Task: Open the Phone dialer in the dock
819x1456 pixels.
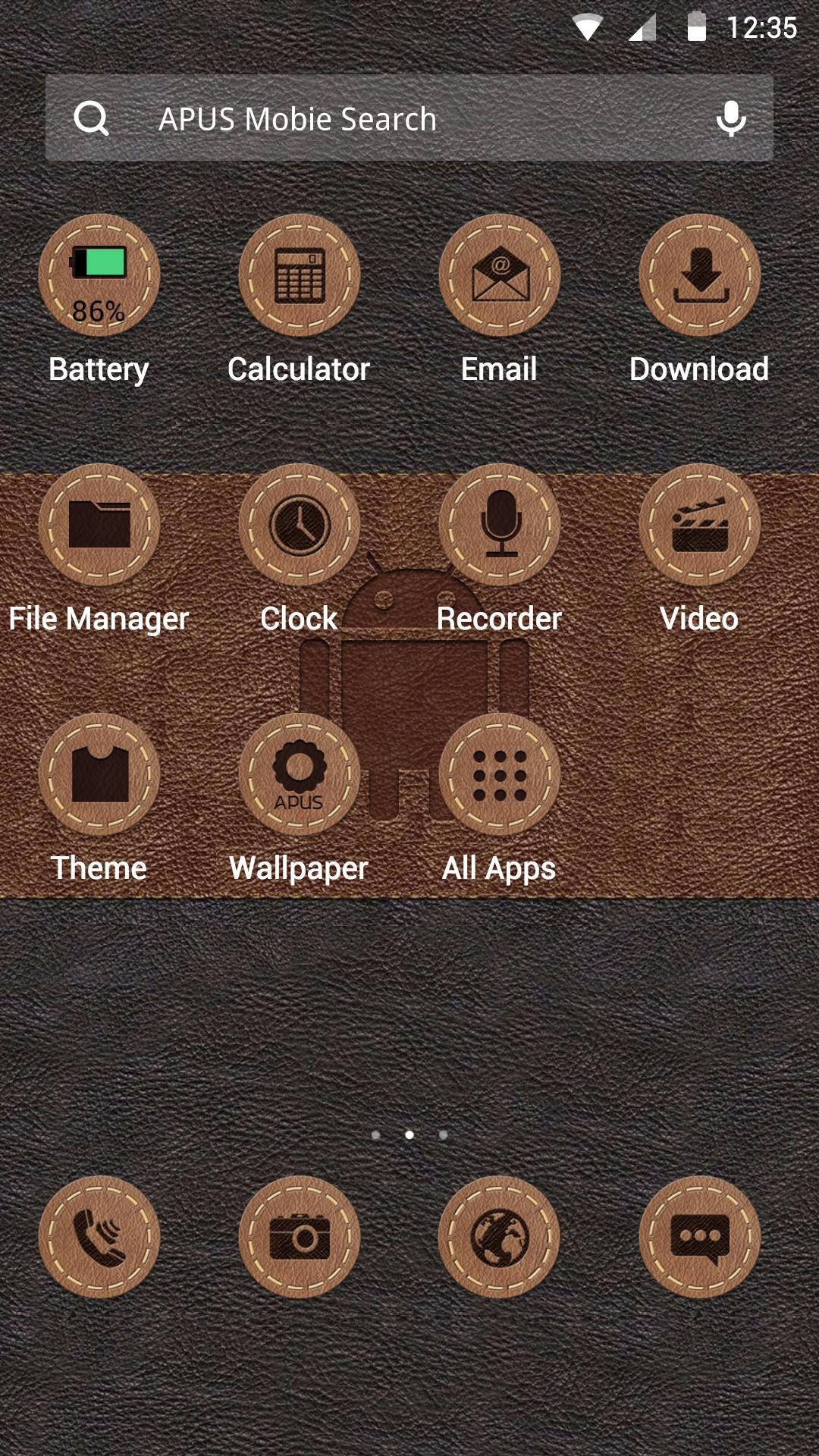Action: [x=98, y=1235]
